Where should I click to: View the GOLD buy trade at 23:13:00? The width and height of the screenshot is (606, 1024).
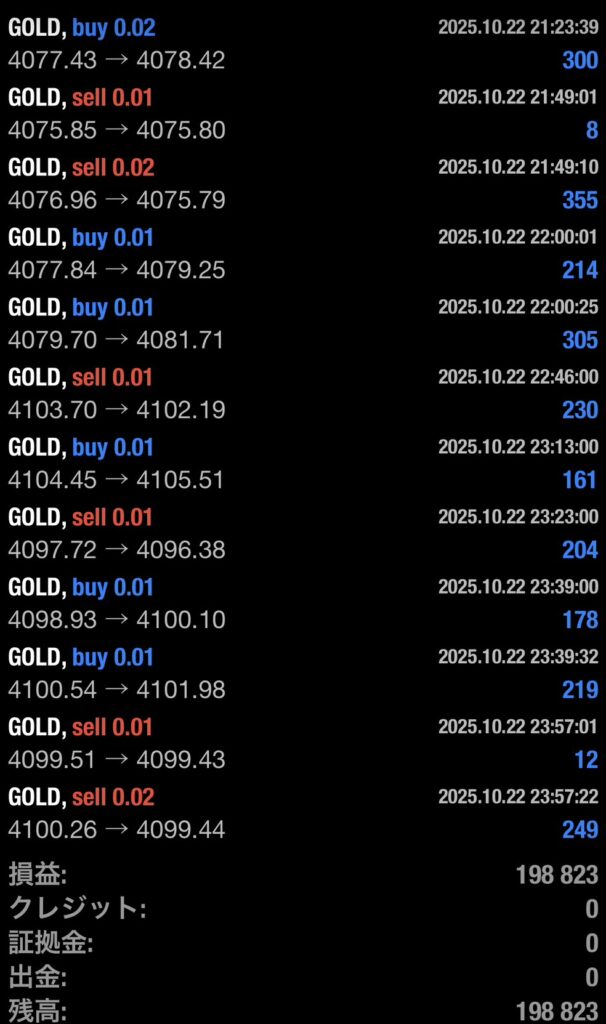(302, 464)
